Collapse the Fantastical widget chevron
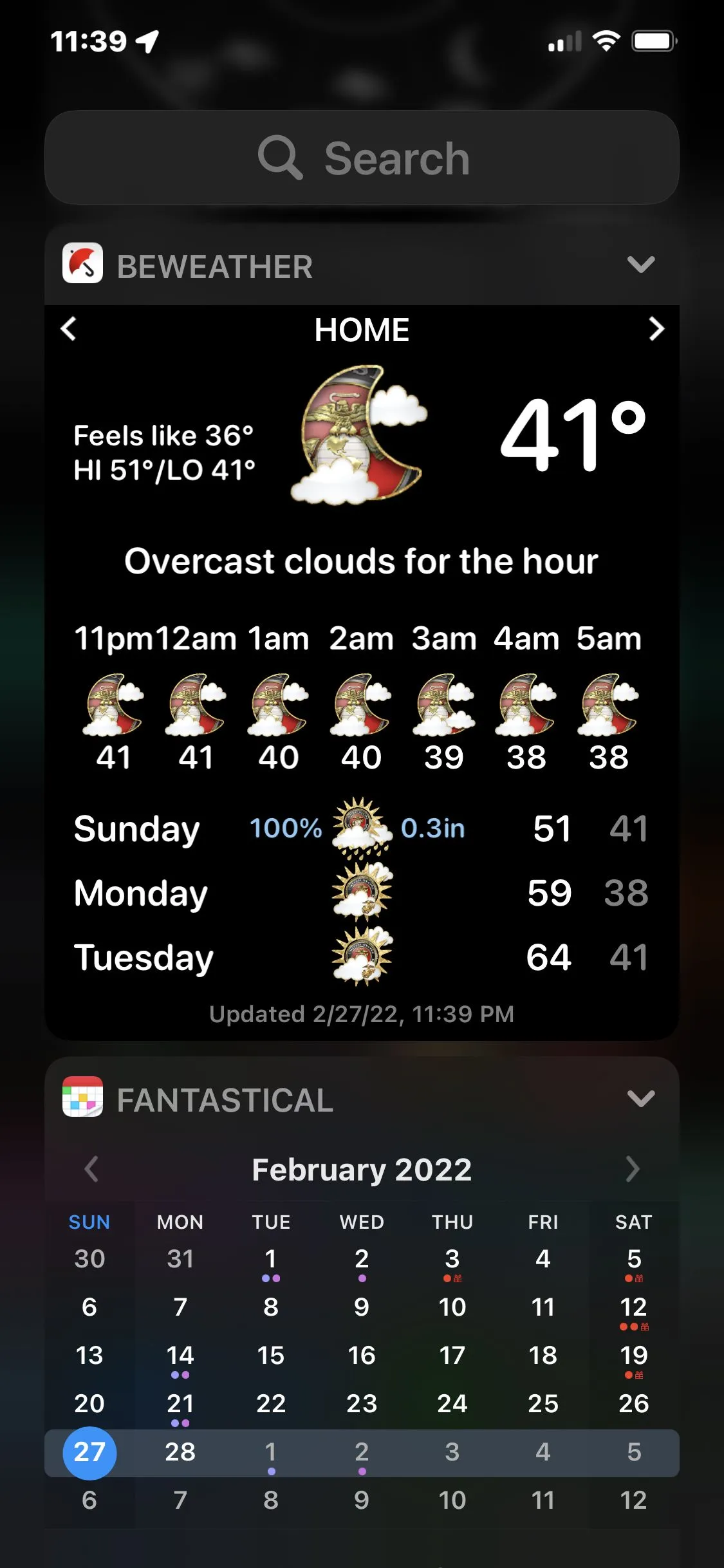 click(x=641, y=1098)
